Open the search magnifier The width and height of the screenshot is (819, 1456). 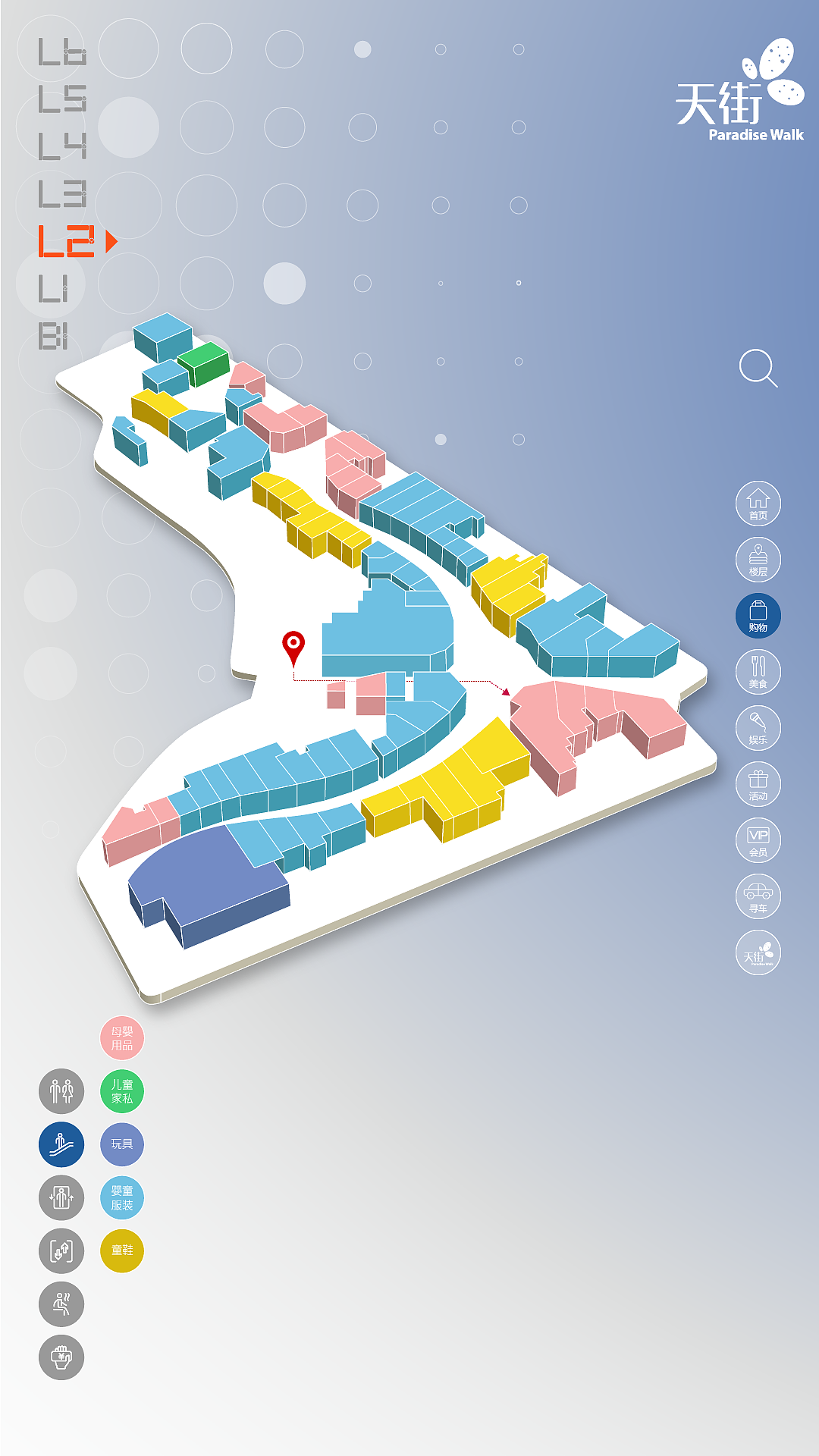[758, 369]
